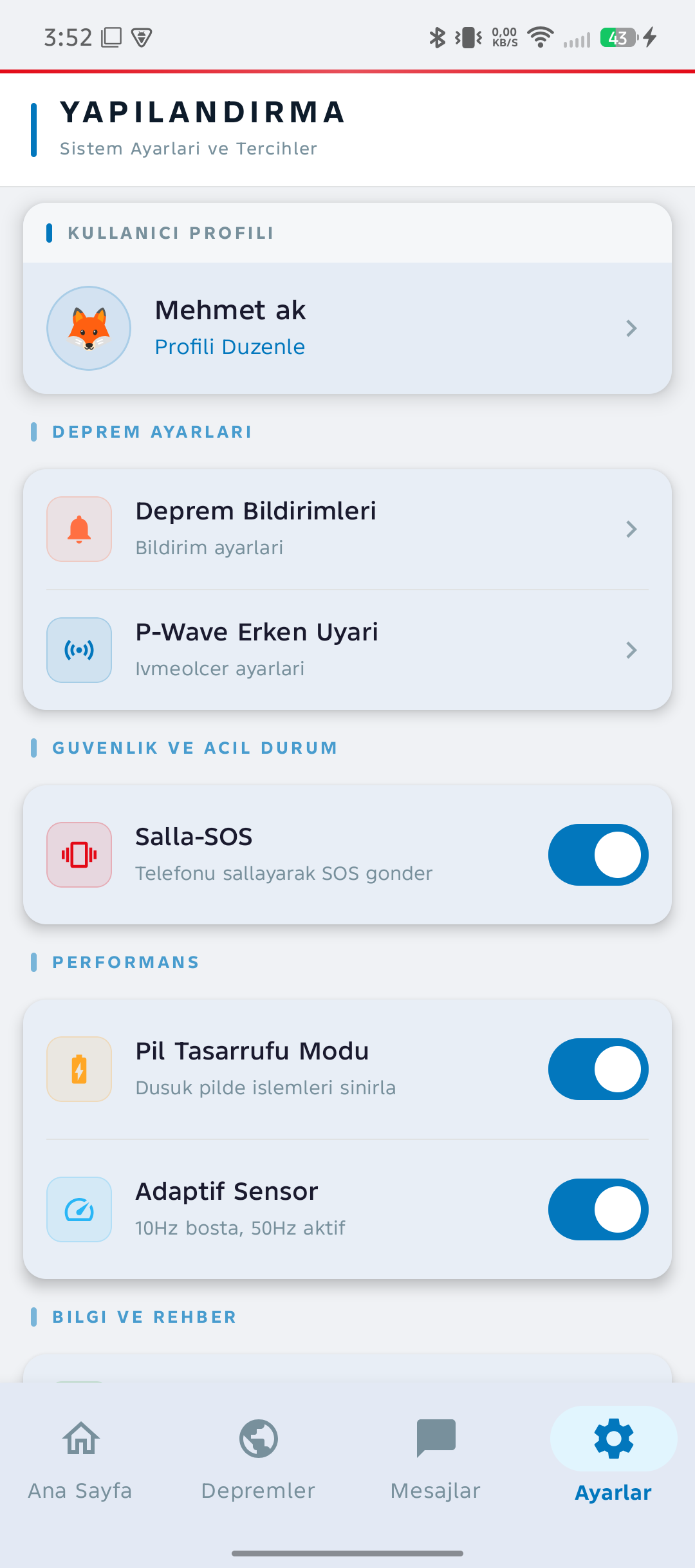The image size is (695, 1568).
Task: Toggle Adaptif Sensor off
Action: point(597,1209)
